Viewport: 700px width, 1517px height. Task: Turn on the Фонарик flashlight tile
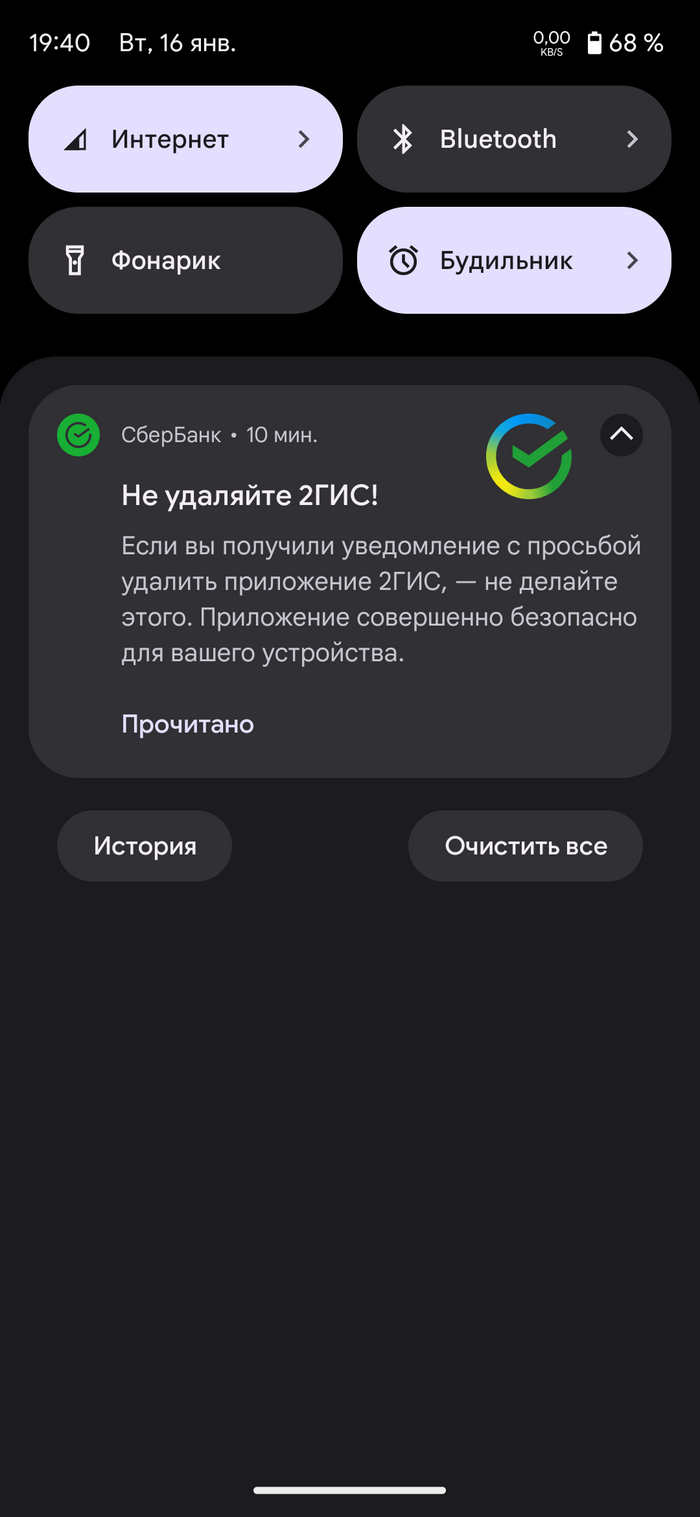coord(185,261)
